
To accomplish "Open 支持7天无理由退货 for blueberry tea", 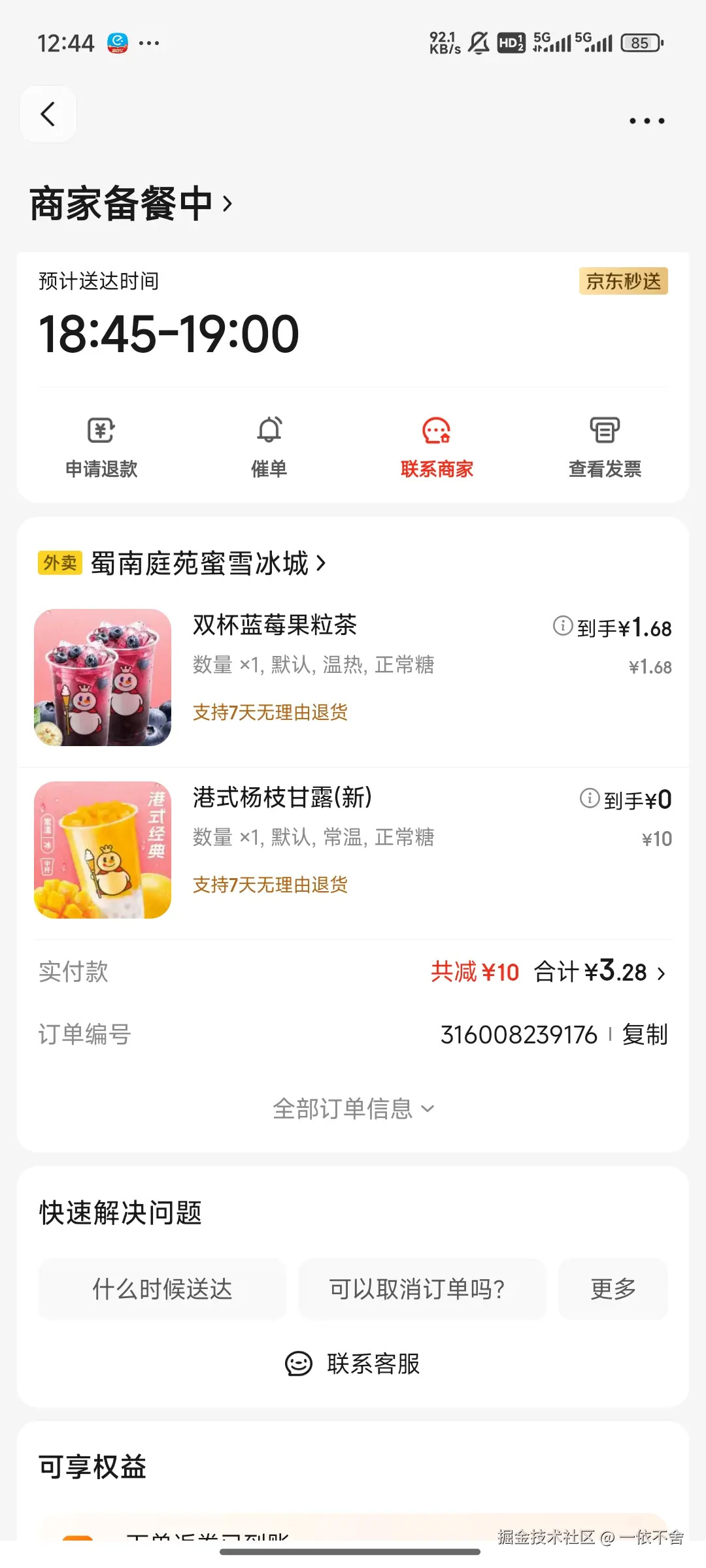I will (270, 712).
